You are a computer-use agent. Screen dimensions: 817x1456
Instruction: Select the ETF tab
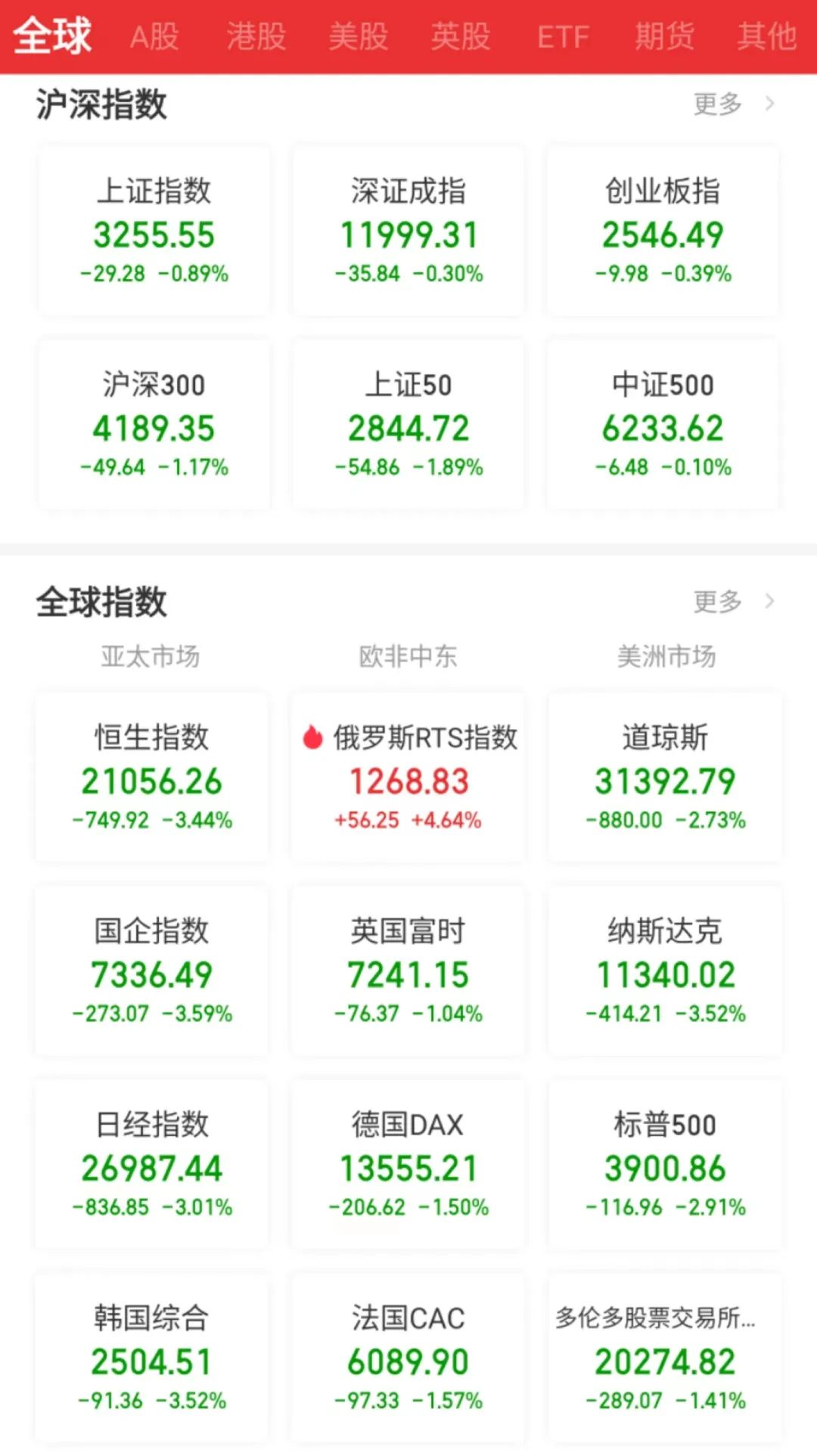[563, 36]
